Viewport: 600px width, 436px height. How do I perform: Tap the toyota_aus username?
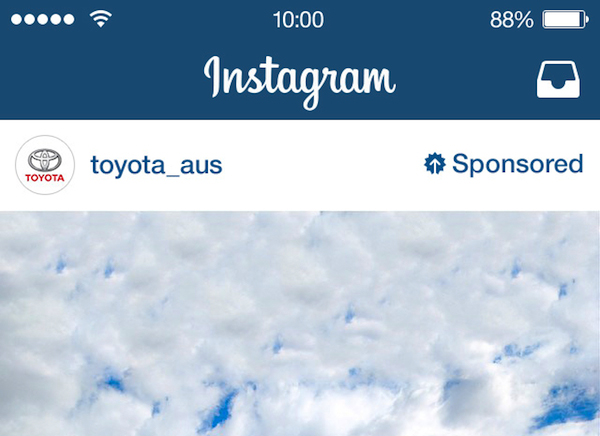click(x=156, y=164)
